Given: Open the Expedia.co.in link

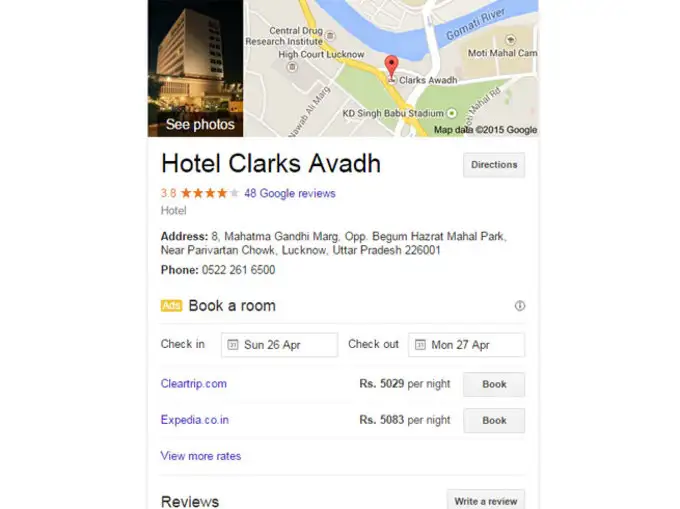Looking at the screenshot, I should 195,420.
